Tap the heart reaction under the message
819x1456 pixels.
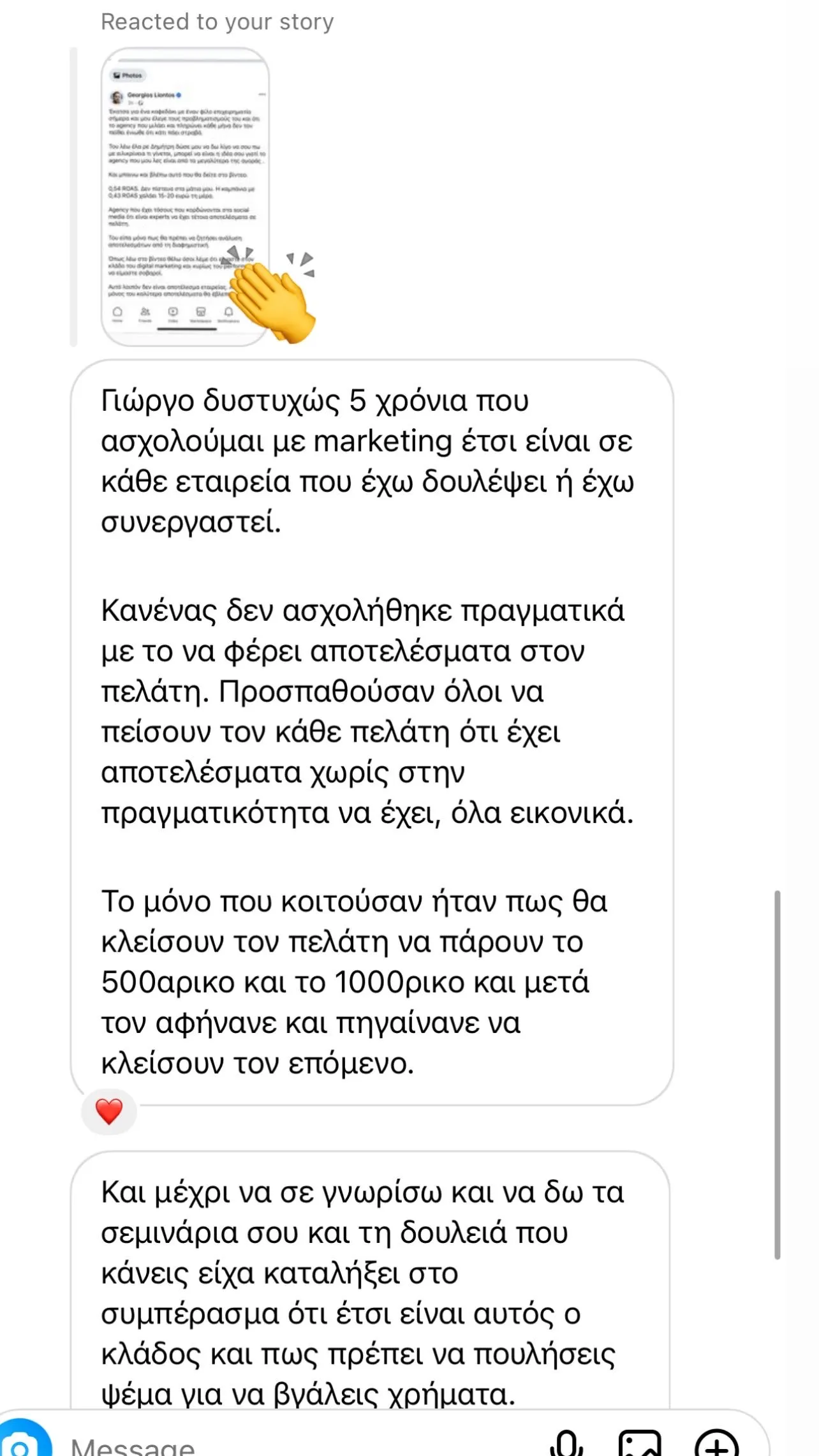coord(109,1111)
